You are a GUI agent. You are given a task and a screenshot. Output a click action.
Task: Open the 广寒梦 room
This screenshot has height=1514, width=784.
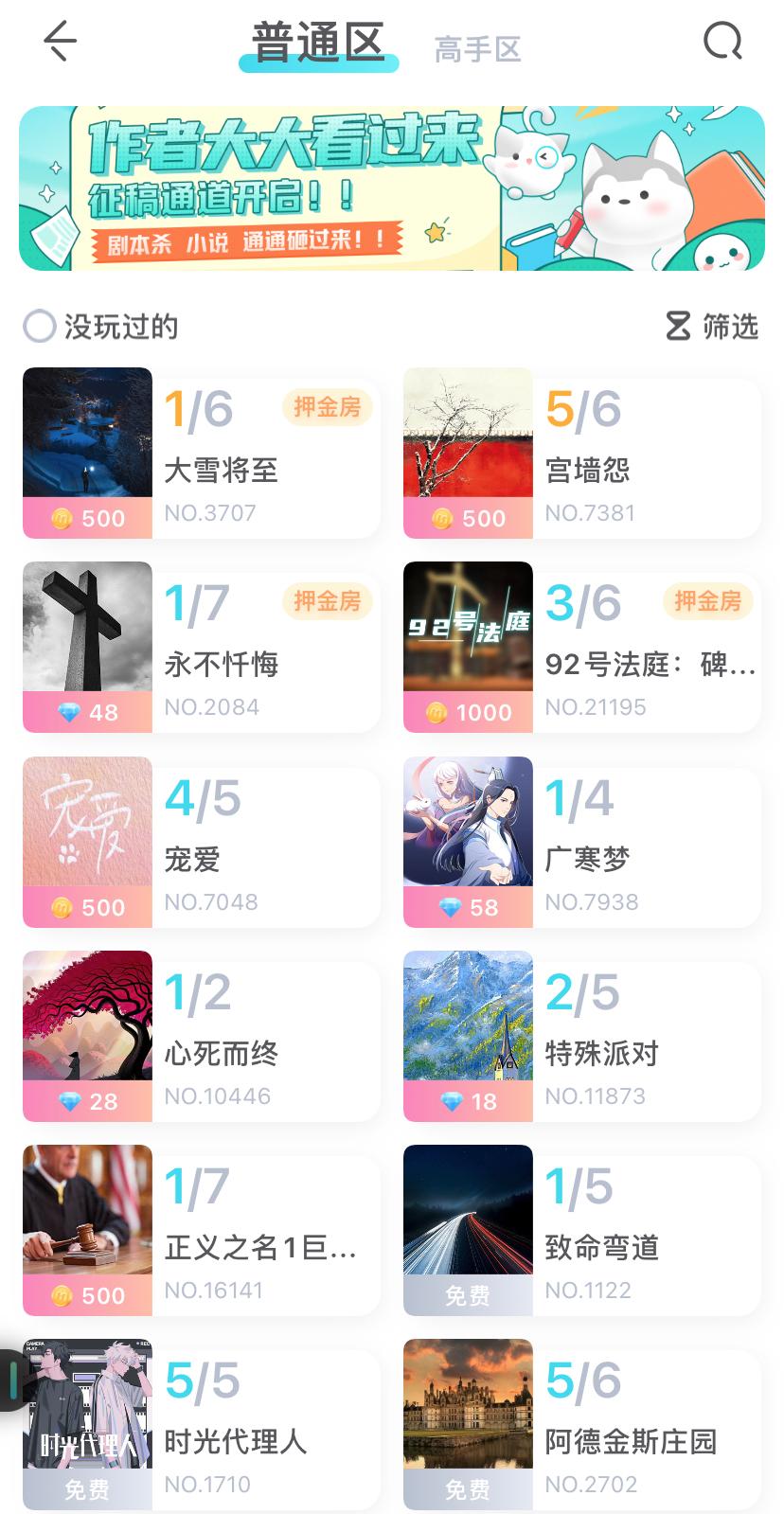[x=581, y=843]
